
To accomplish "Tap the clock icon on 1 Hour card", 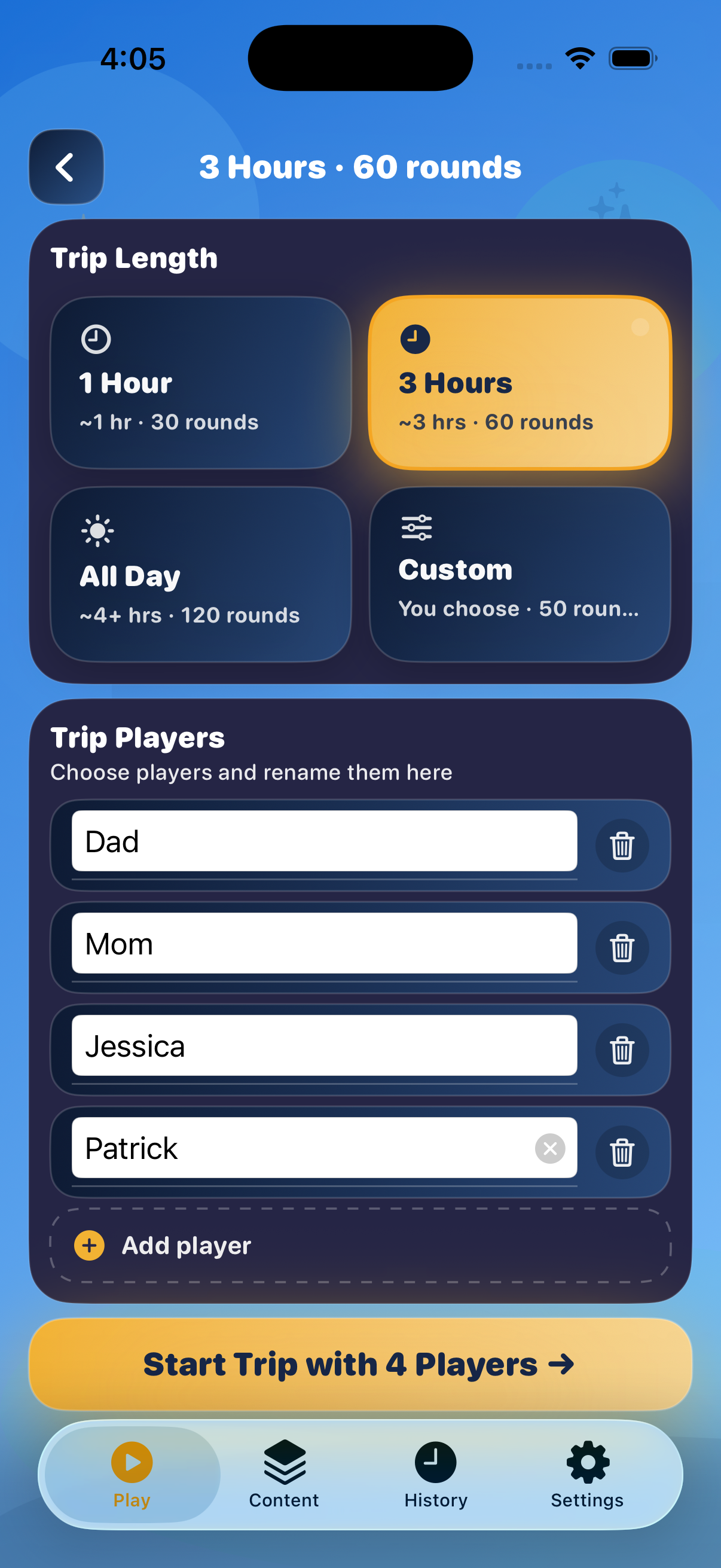I will coord(96,340).
